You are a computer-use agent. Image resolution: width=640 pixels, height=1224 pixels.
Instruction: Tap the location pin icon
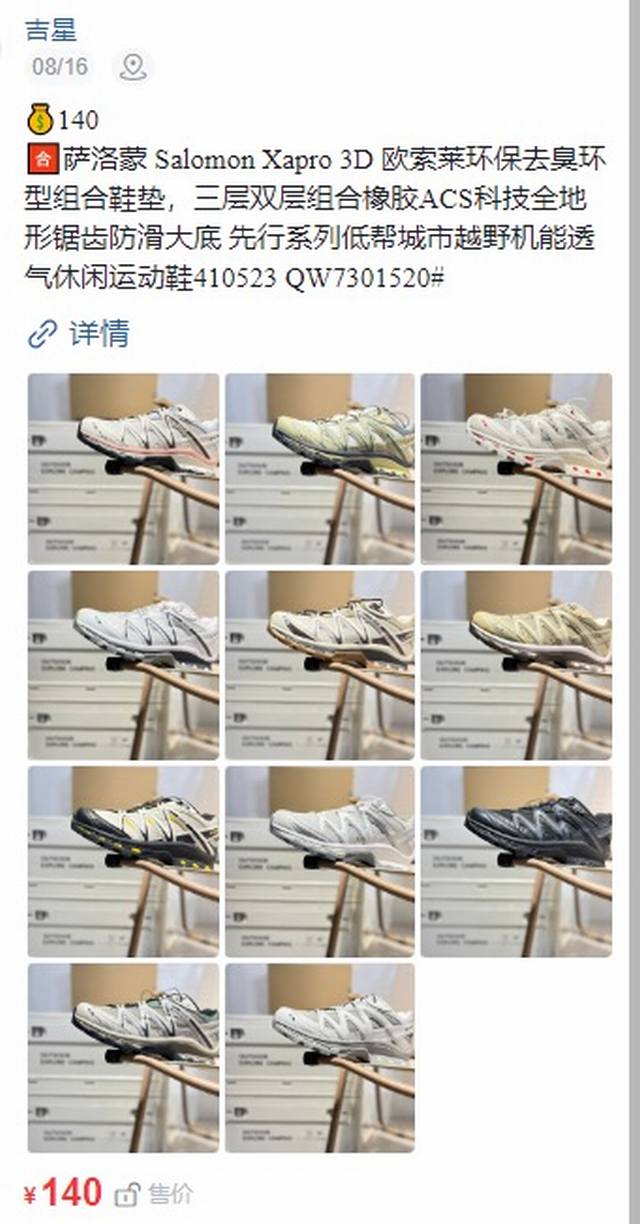pos(132,67)
